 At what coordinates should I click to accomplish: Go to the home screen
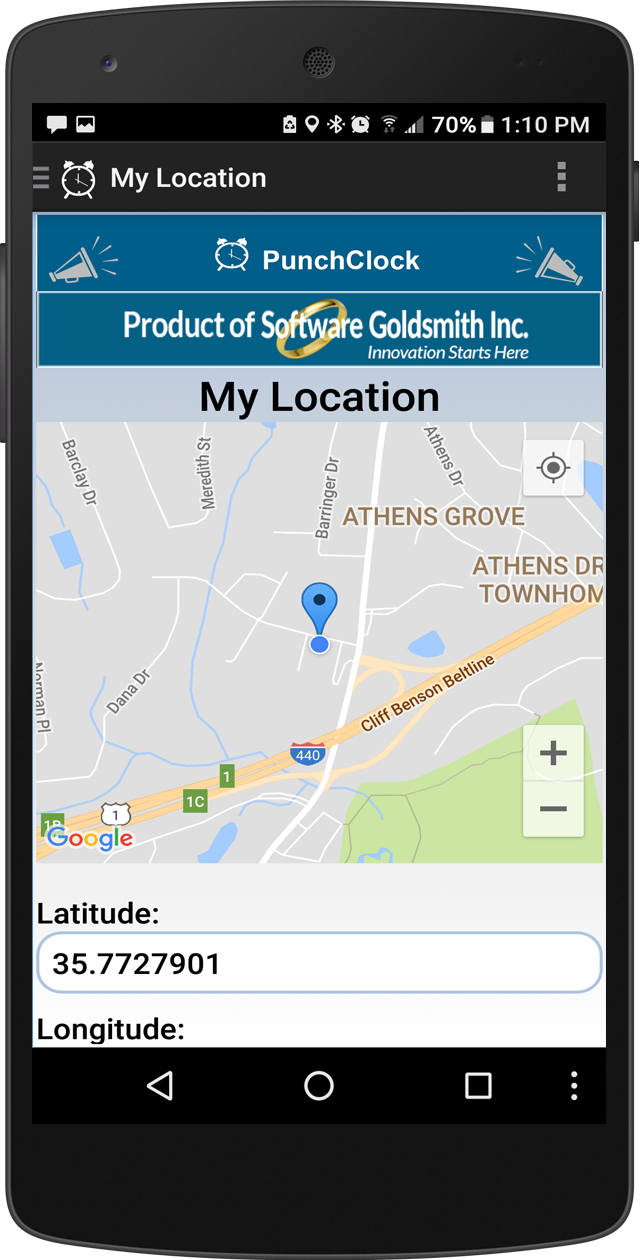point(319,1086)
